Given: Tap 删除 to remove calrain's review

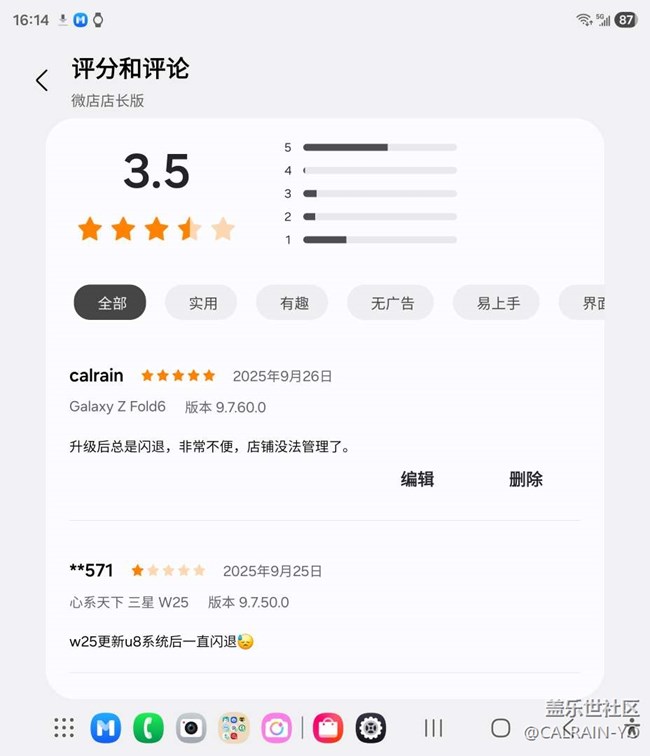Looking at the screenshot, I should 525,479.
